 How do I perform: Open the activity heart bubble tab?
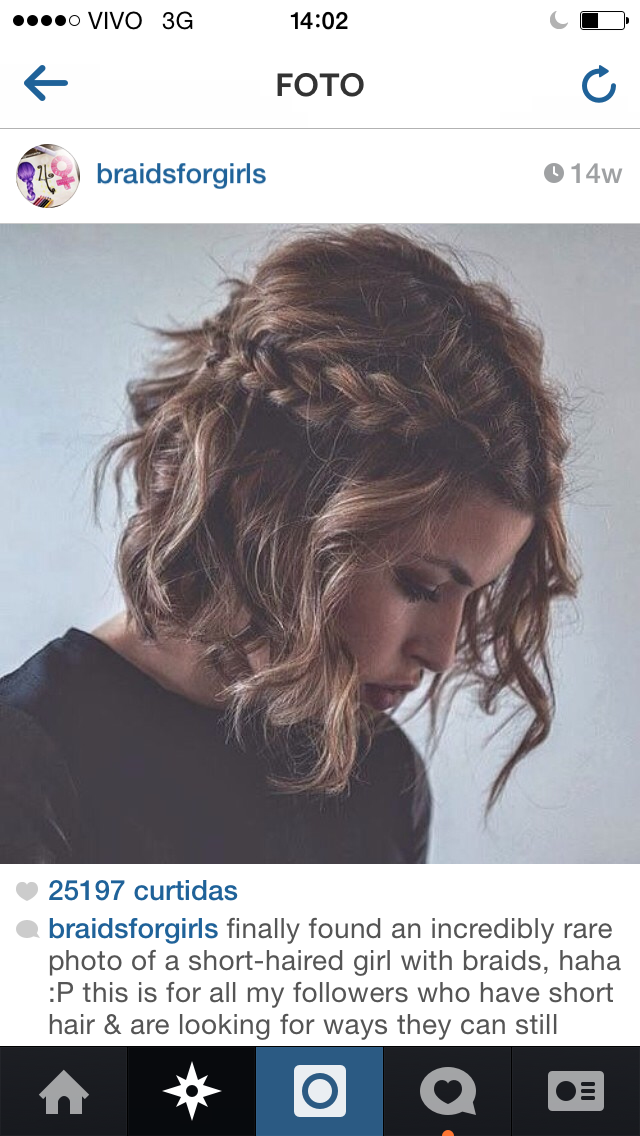tap(447, 1092)
